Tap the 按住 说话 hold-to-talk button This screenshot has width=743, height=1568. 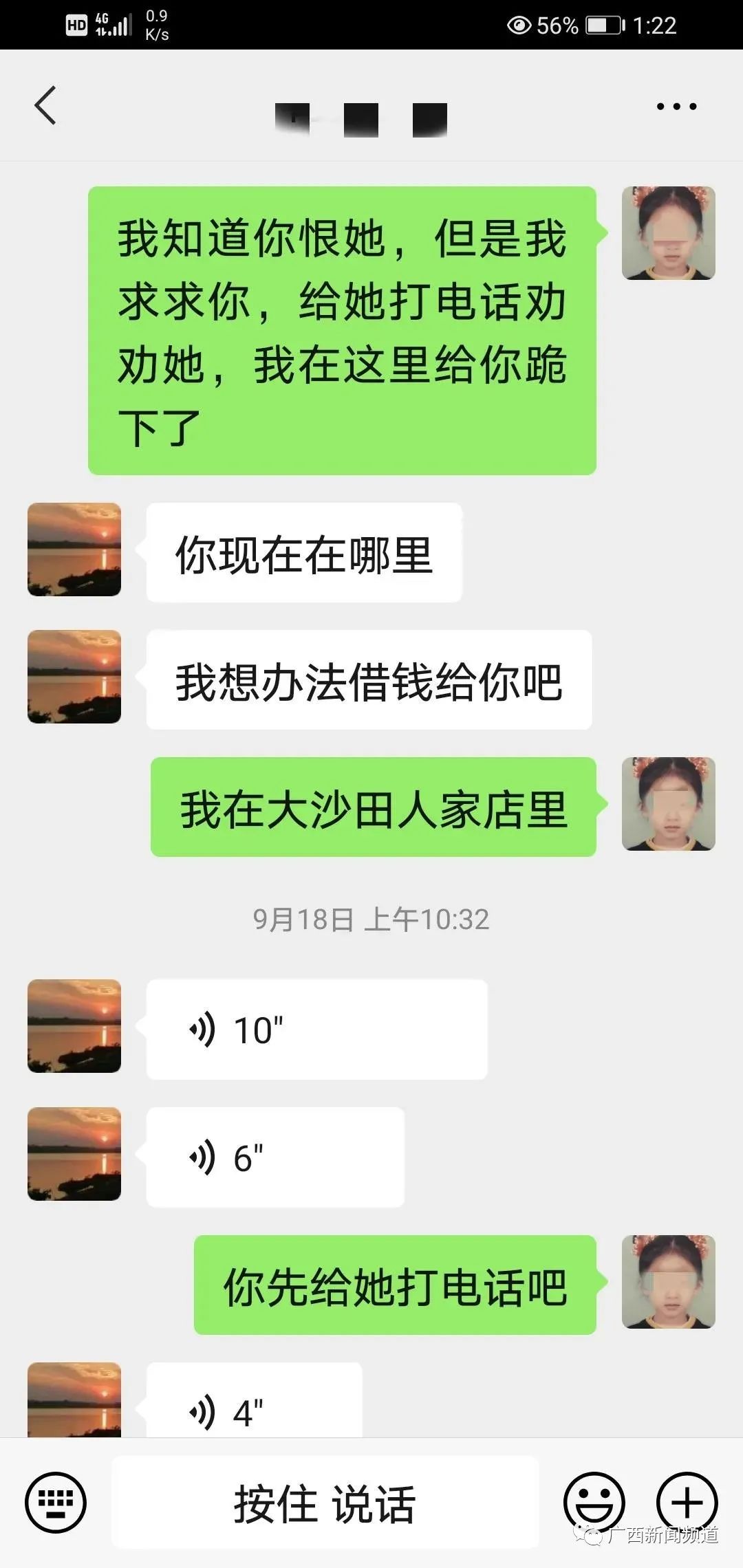325,1503
